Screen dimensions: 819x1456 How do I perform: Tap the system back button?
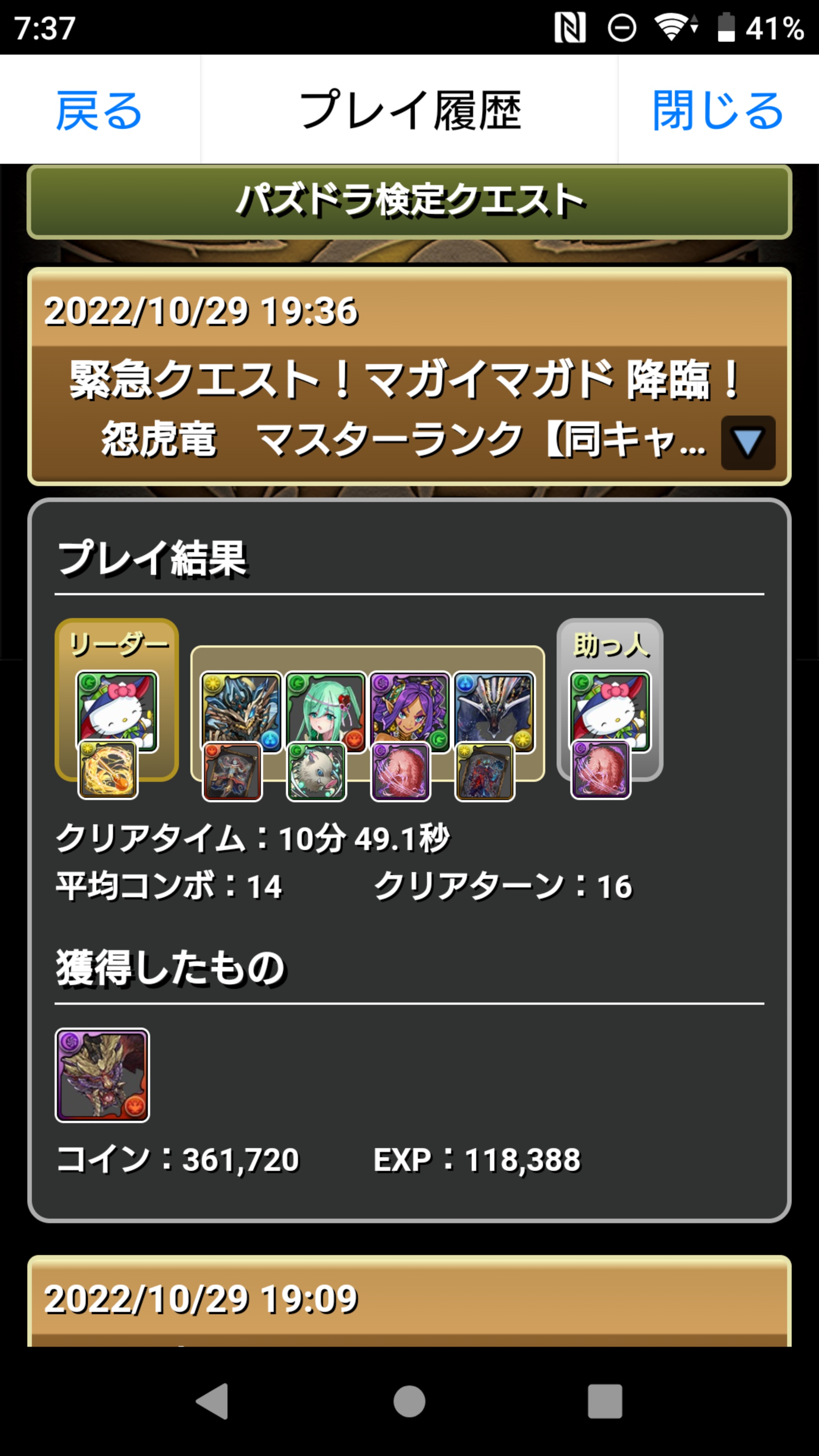click(212, 1401)
